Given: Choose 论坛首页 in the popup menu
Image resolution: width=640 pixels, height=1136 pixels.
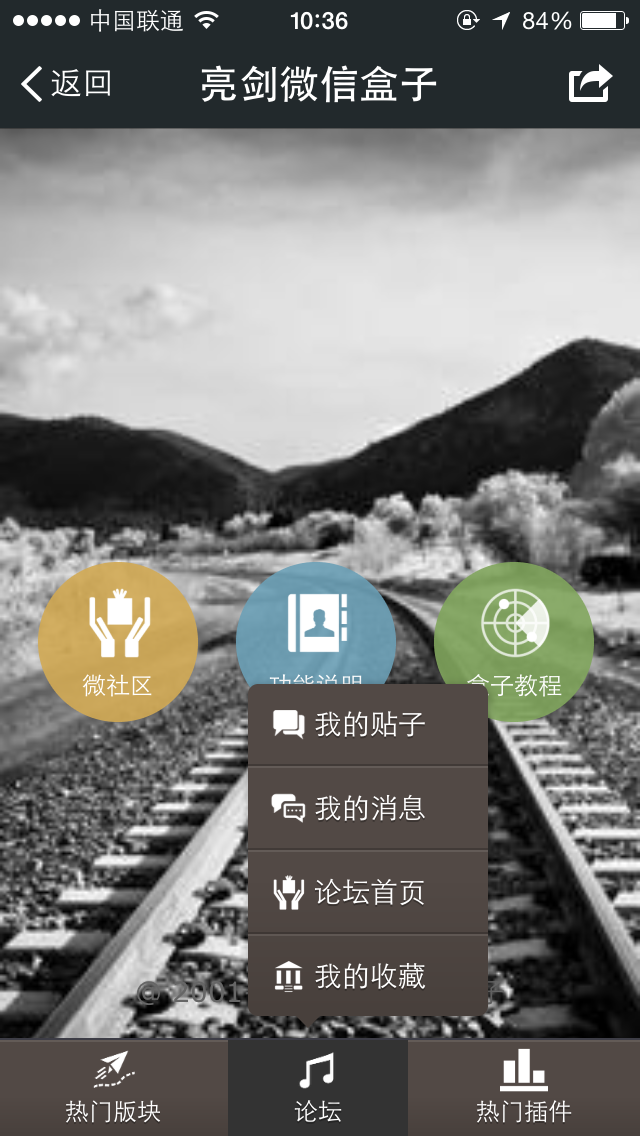Looking at the screenshot, I should 367,892.
